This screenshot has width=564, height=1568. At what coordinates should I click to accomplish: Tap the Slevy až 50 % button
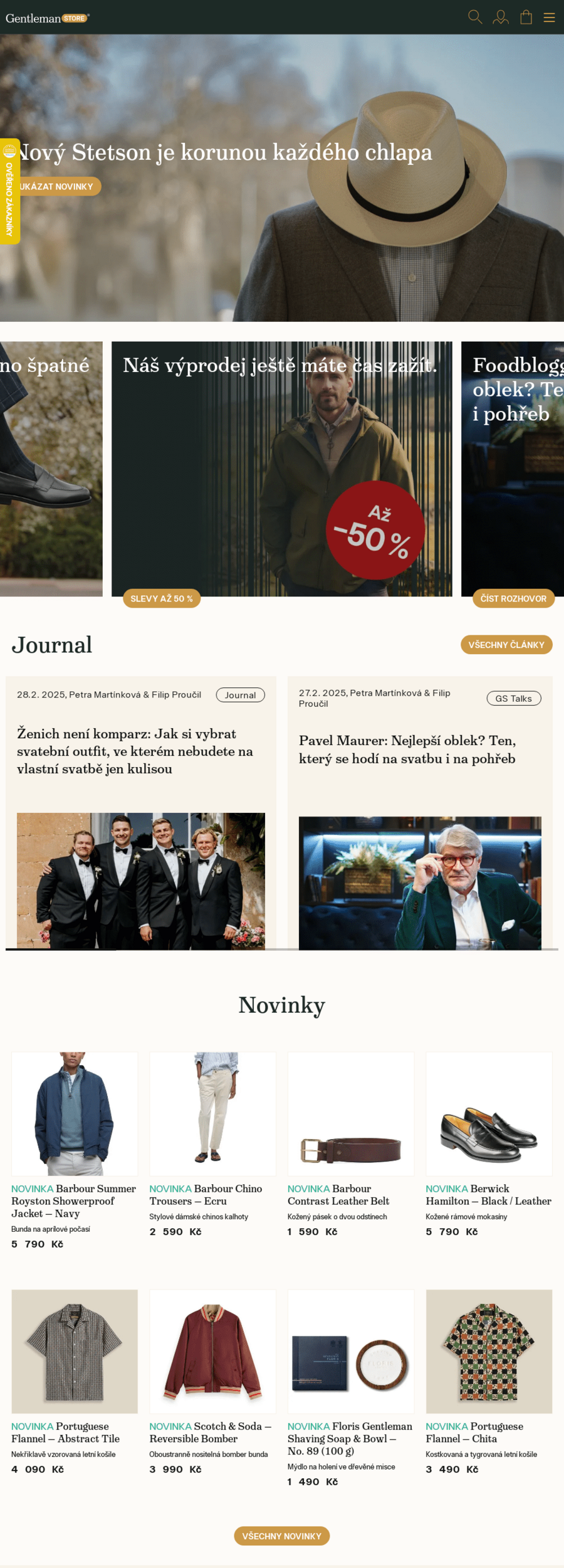click(x=162, y=598)
